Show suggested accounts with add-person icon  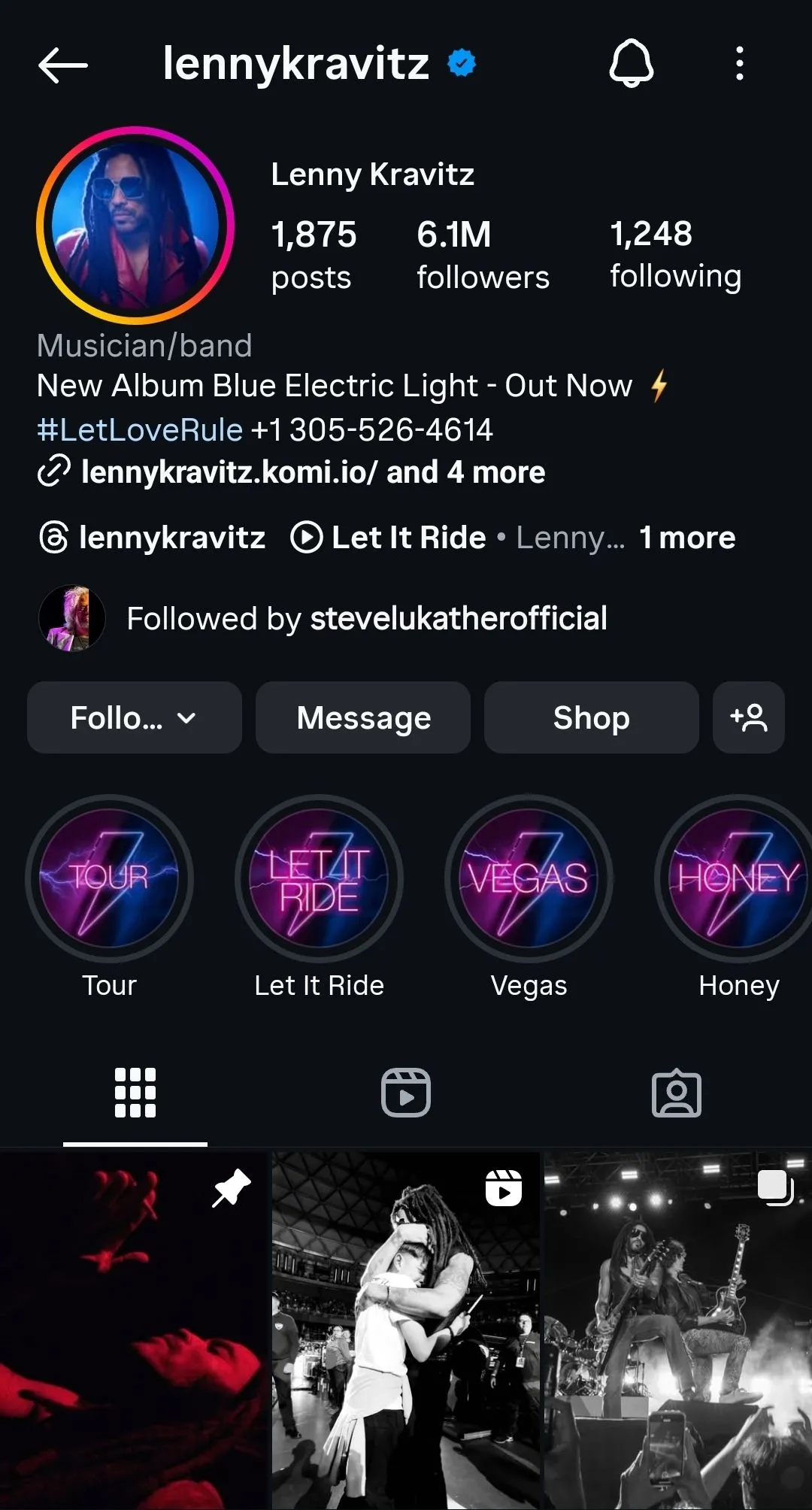(748, 717)
